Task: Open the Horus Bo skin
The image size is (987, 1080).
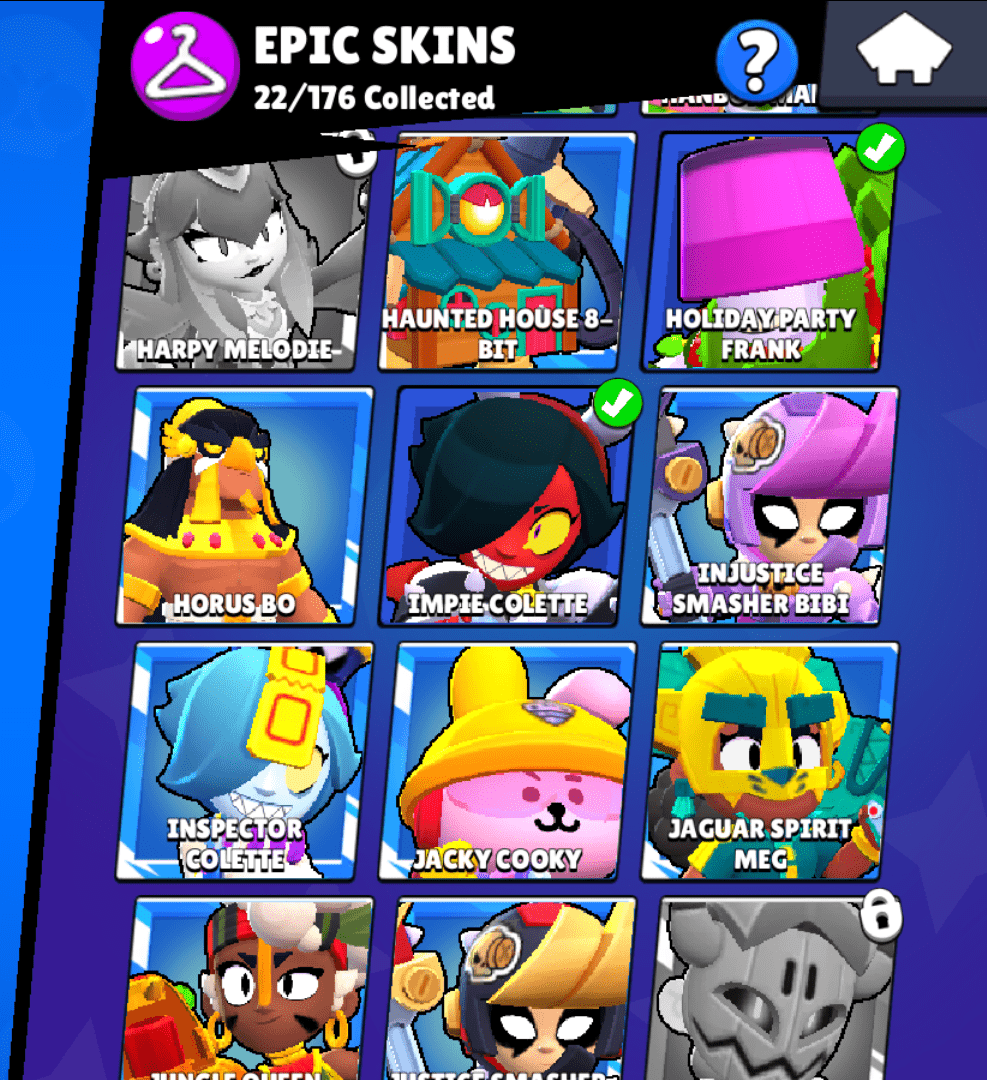Action: (x=244, y=505)
